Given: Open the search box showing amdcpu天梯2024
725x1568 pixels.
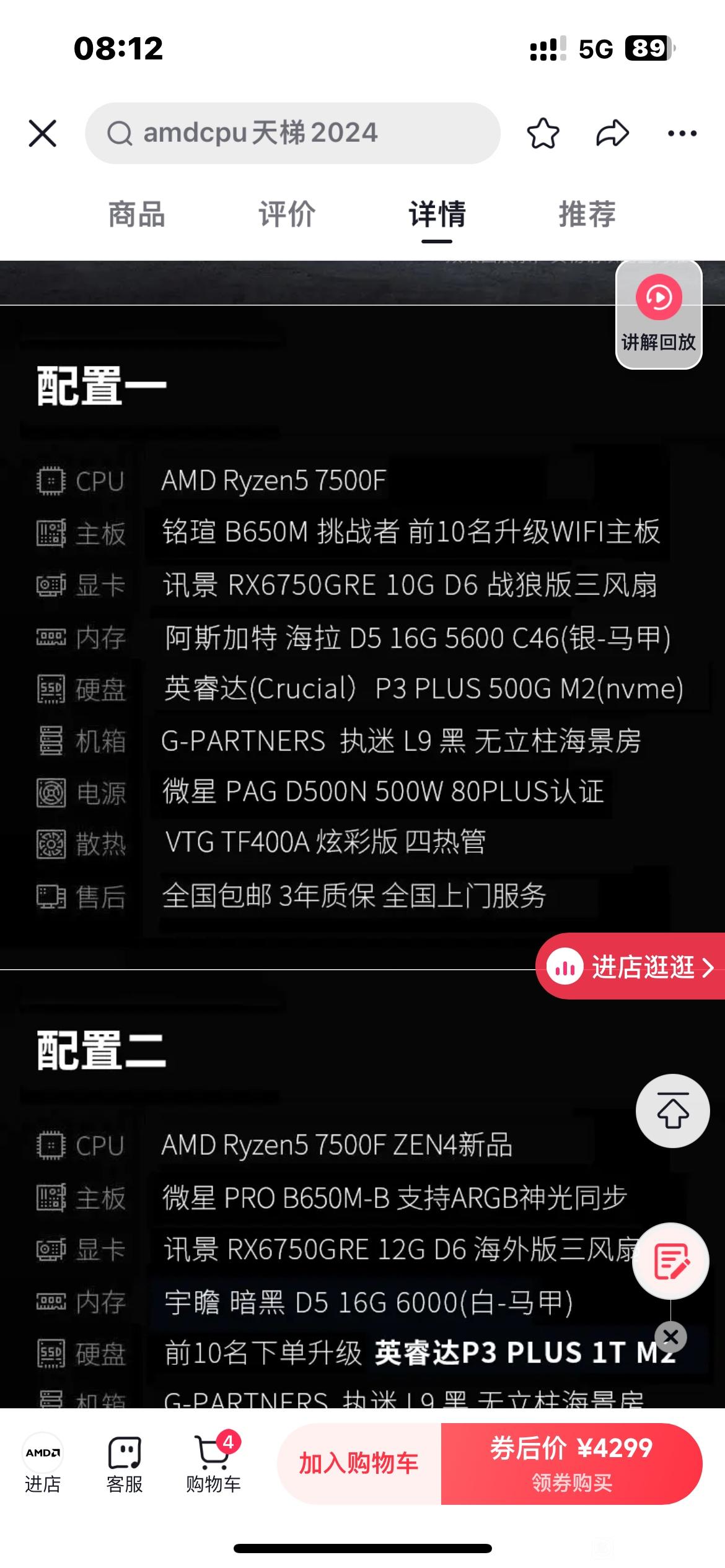Looking at the screenshot, I should click(292, 133).
